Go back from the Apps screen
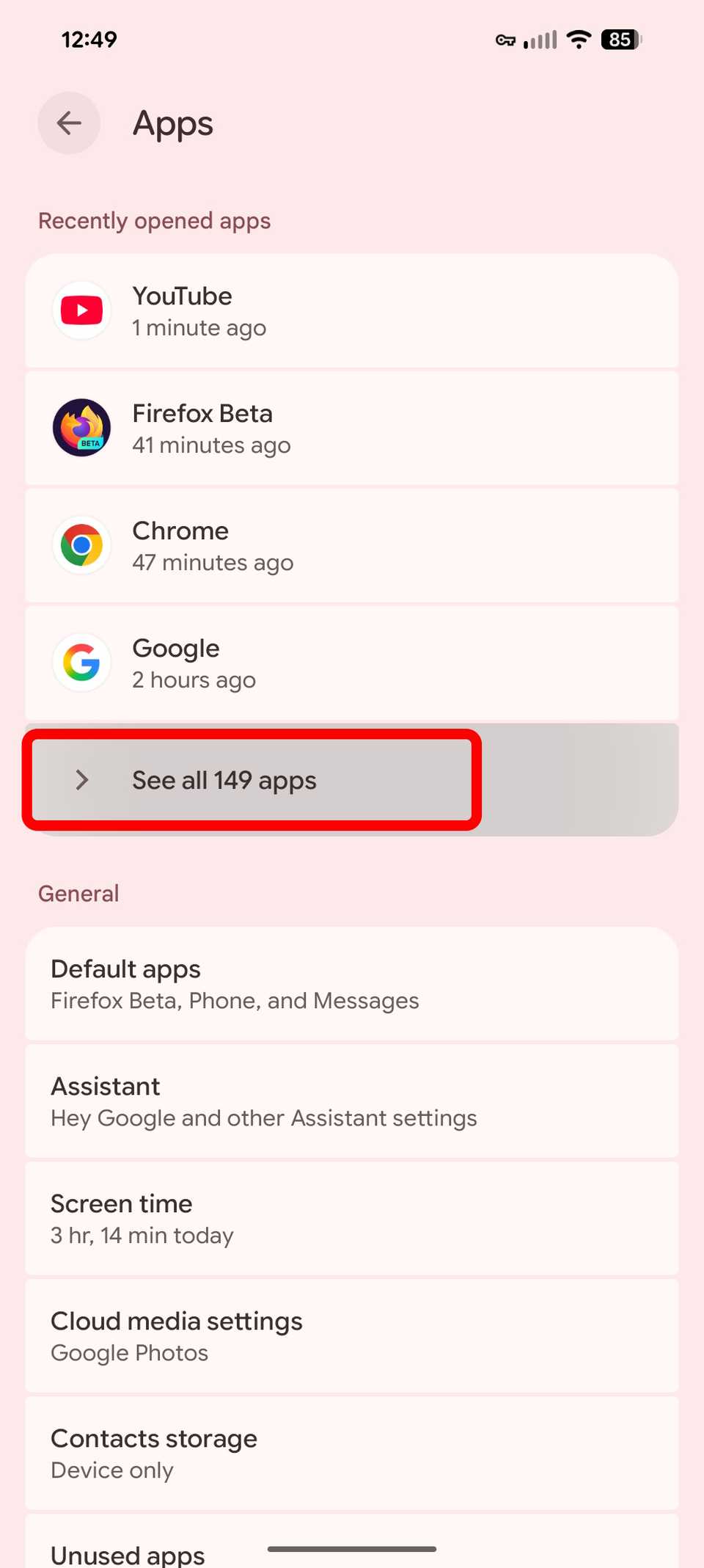Screen dimensions: 704x1568 point(69,123)
